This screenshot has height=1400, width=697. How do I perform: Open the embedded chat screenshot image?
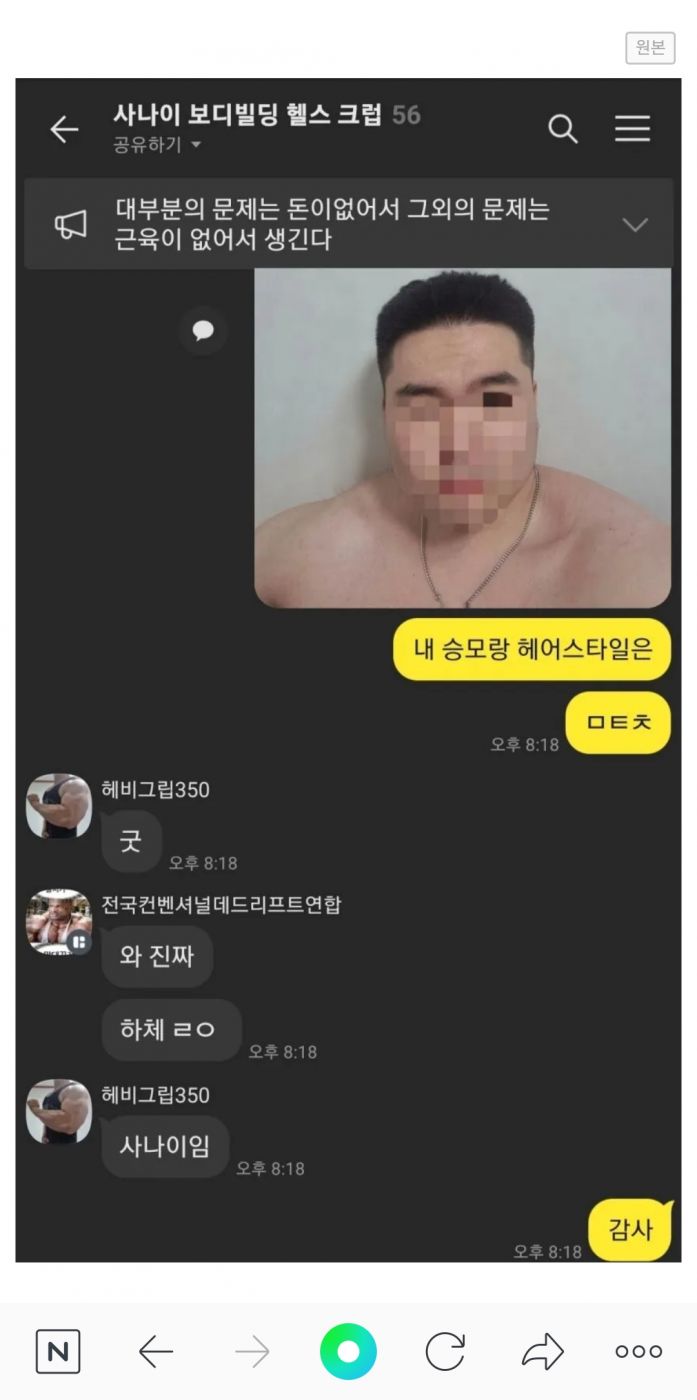click(x=348, y=670)
